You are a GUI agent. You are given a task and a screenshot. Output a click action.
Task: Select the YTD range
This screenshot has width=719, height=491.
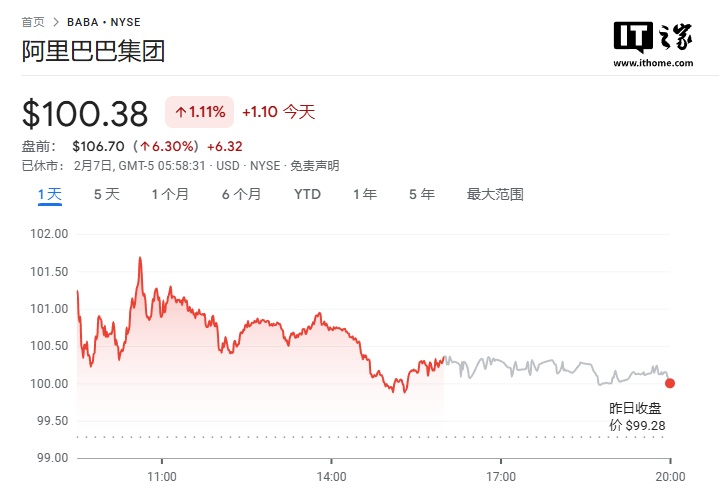[307, 194]
